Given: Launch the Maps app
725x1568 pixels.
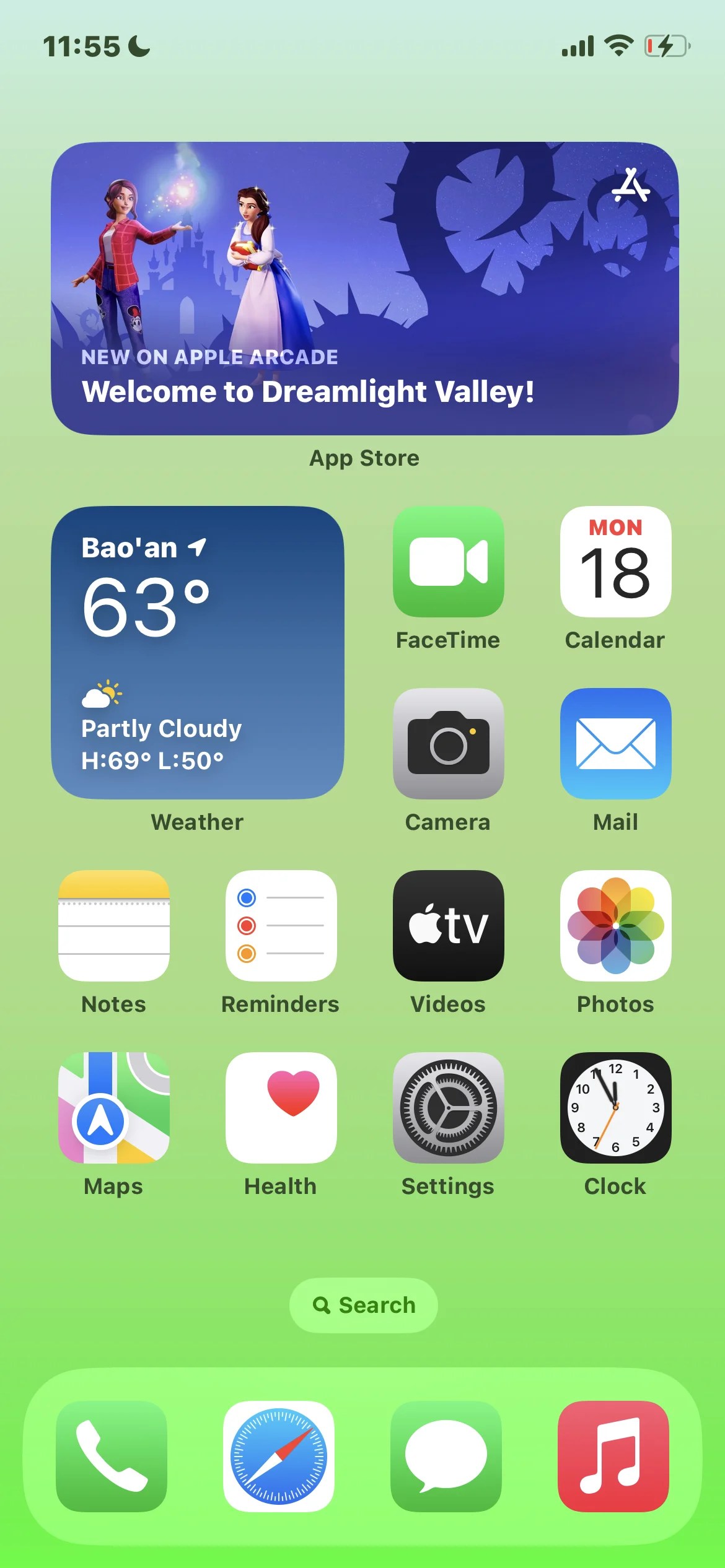Looking at the screenshot, I should [x=114, y=1107].
